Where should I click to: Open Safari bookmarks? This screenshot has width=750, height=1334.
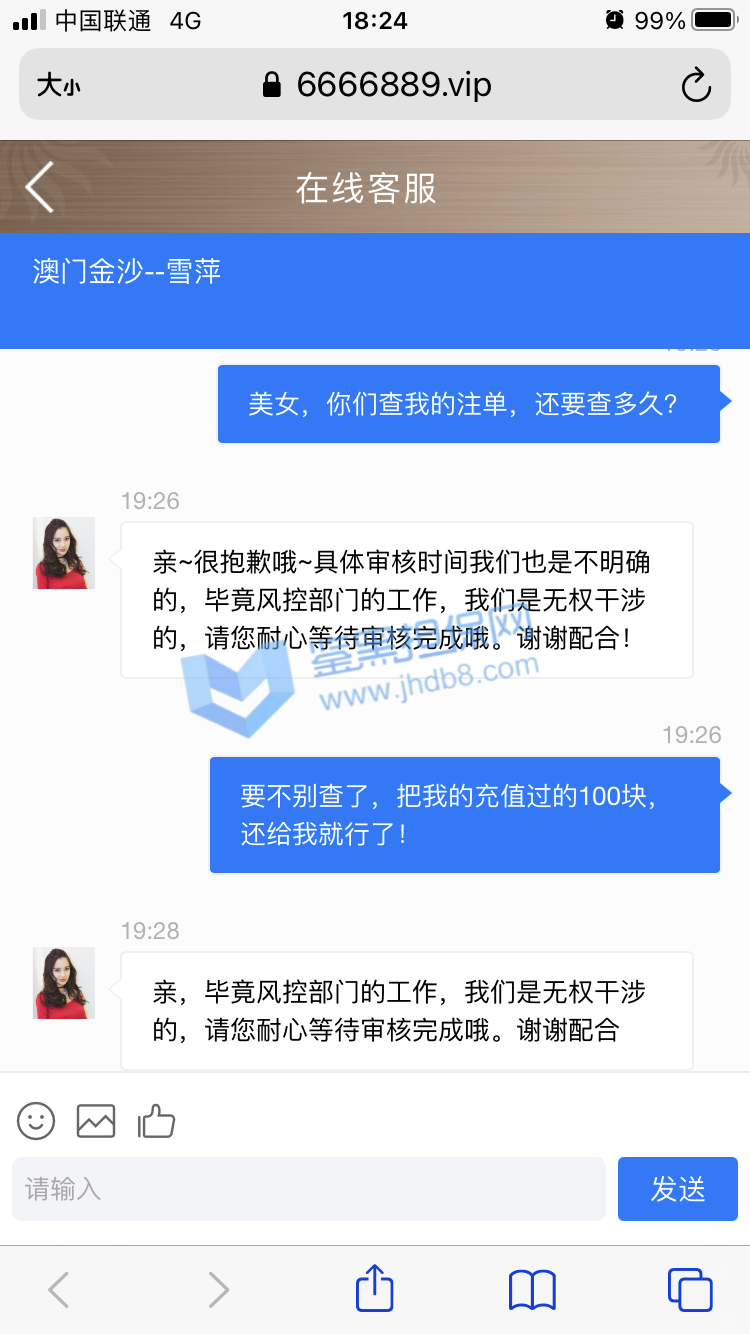tap(532, 1289)
